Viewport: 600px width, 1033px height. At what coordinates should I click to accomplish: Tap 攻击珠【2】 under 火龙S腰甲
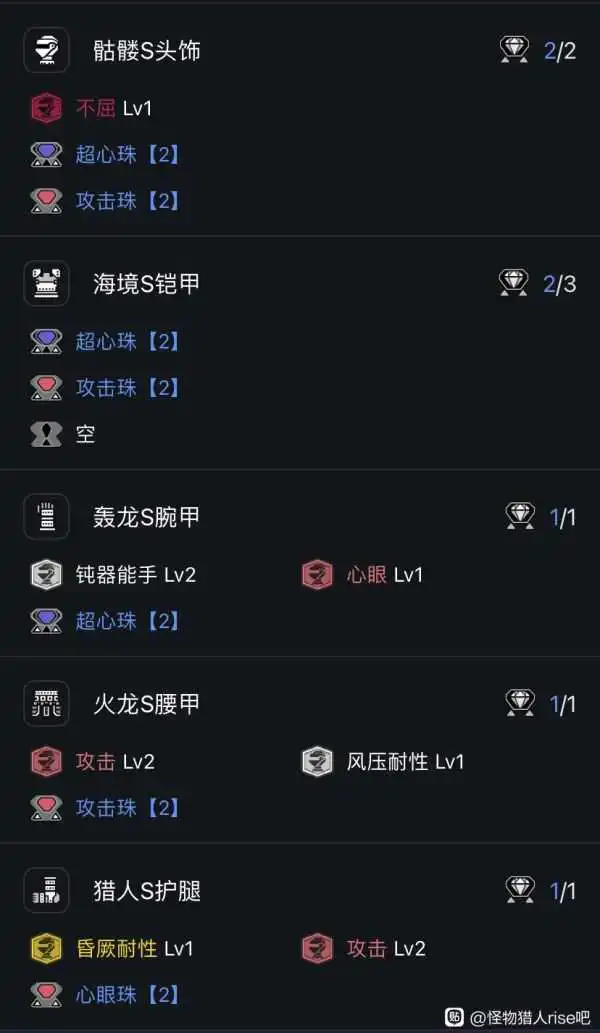point(127,808)
